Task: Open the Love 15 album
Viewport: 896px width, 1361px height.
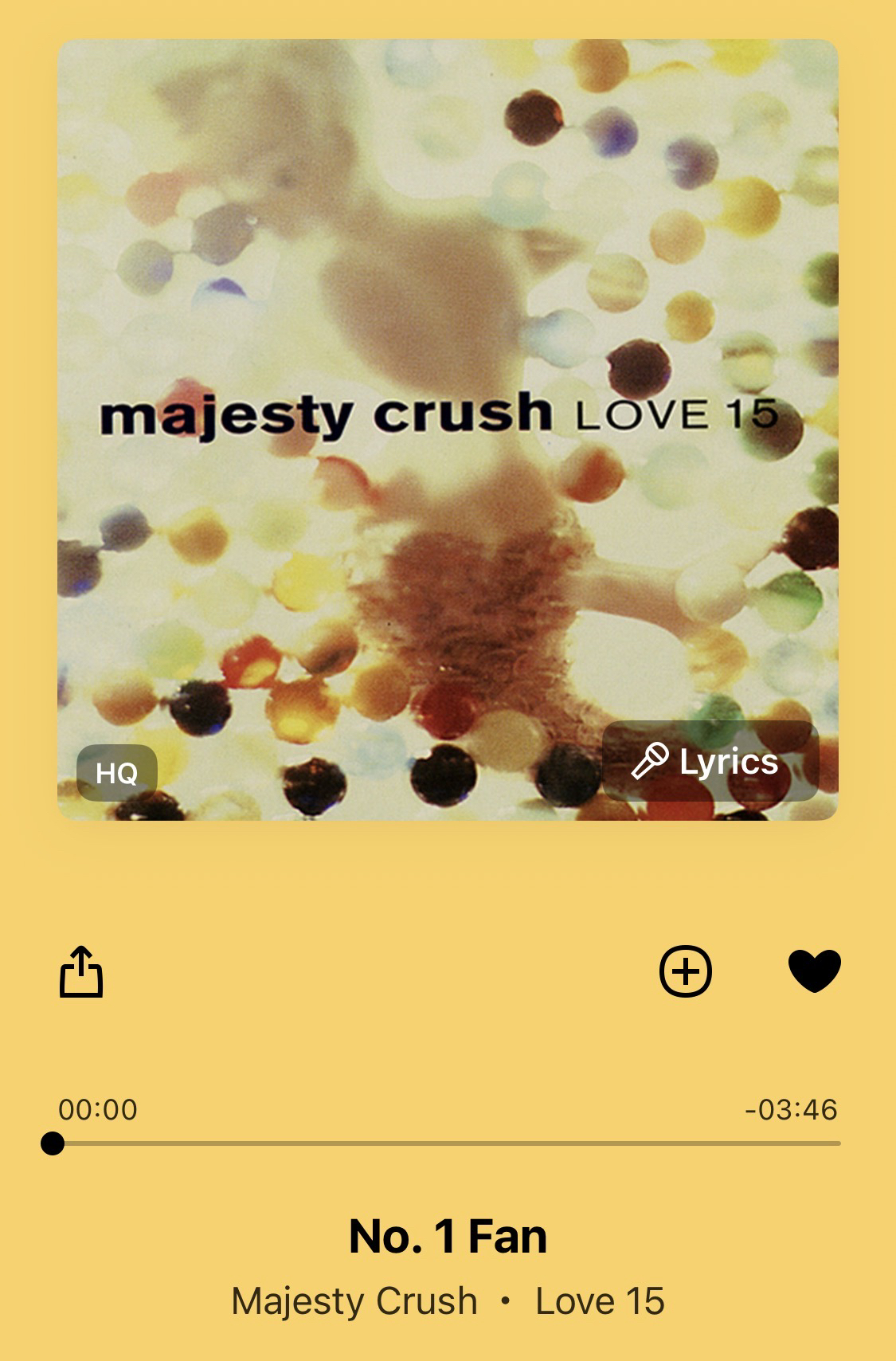Action: [x=600, y=1301]
